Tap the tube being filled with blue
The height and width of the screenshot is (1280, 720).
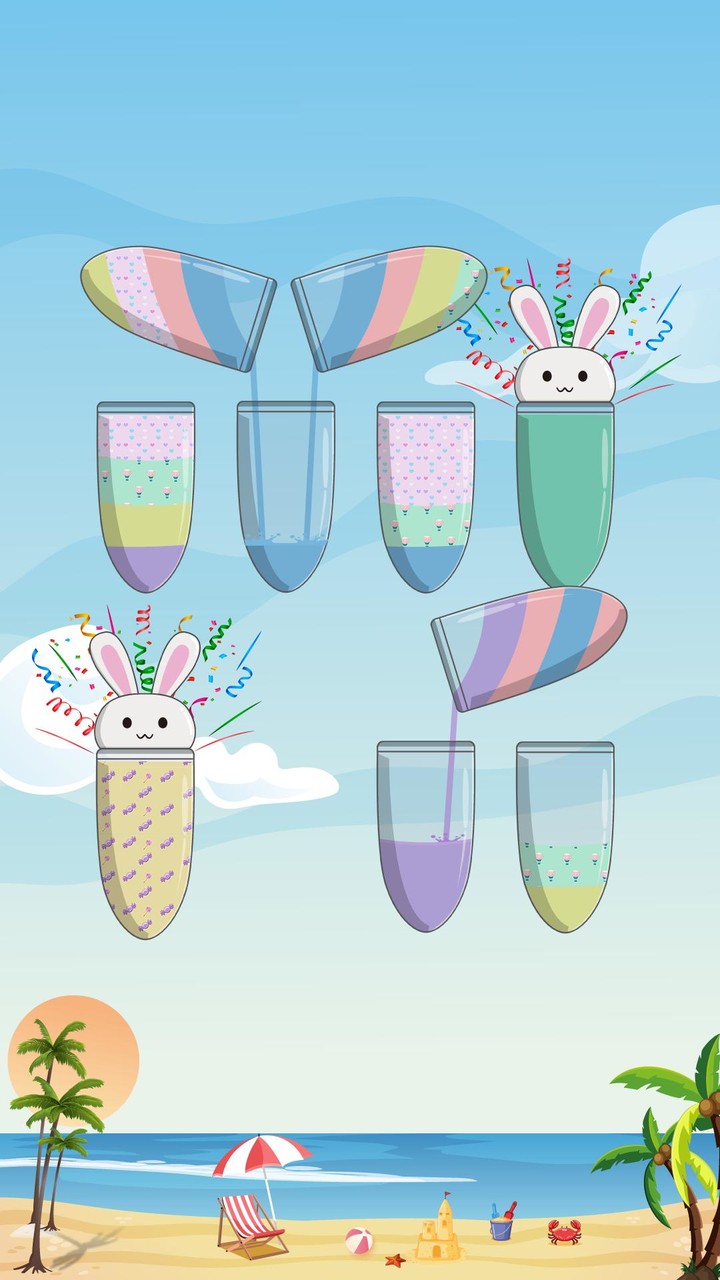click(286, 496)
